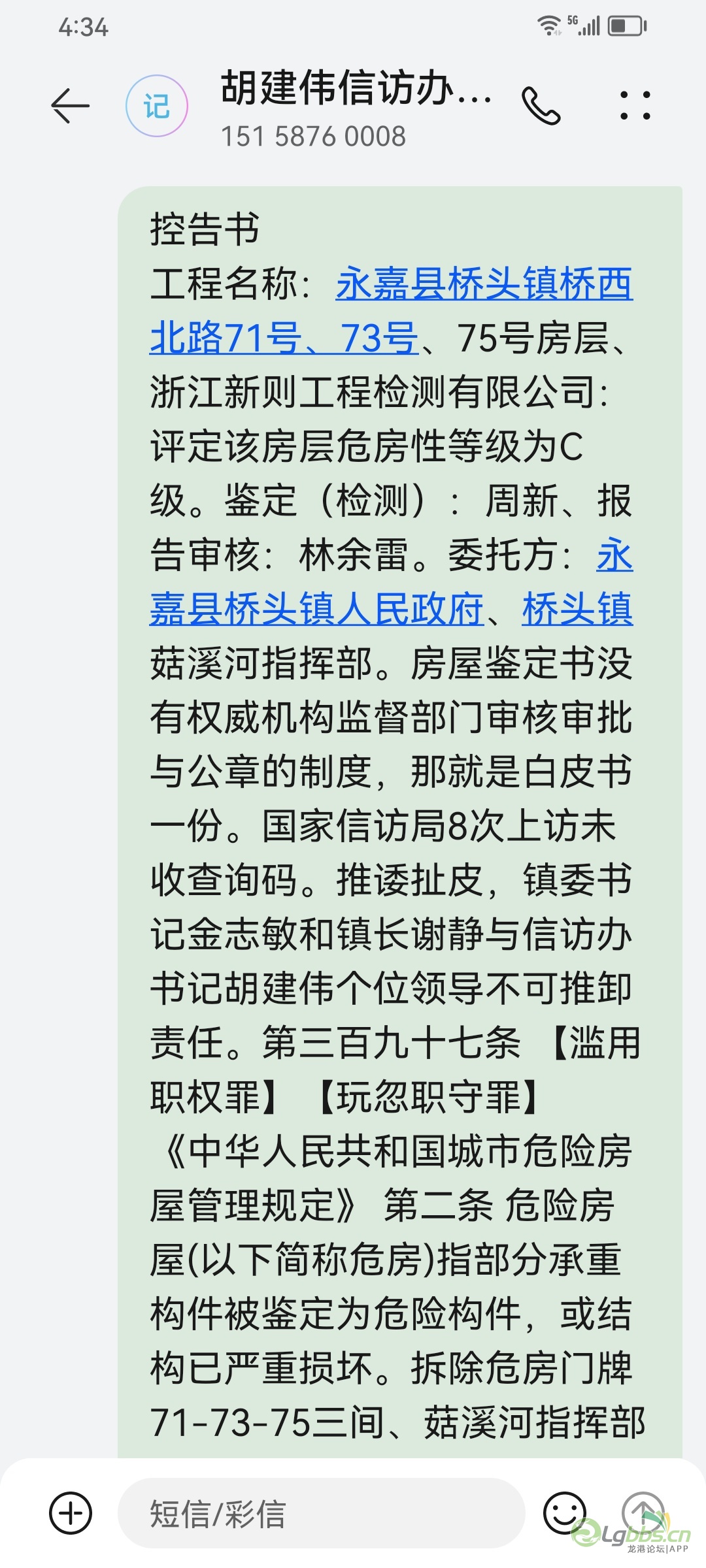
Task: Call 151 5876 0008 via phone icon
Action: coord(541,106)
